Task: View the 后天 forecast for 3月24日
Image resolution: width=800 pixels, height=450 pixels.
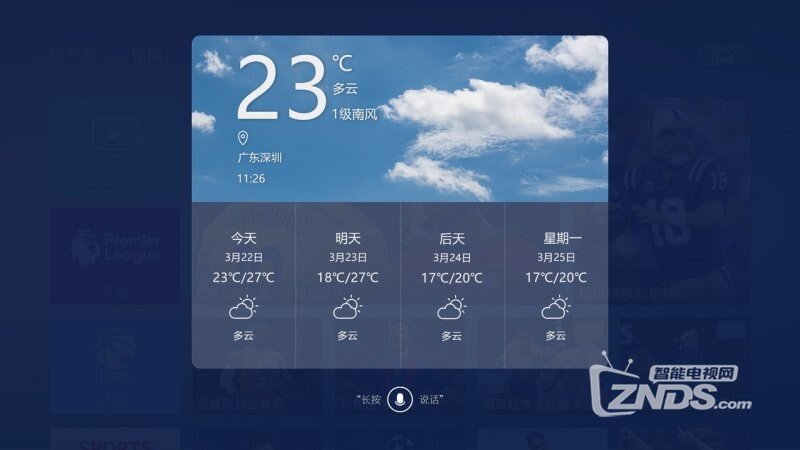Action: click(x=452, y=285)
